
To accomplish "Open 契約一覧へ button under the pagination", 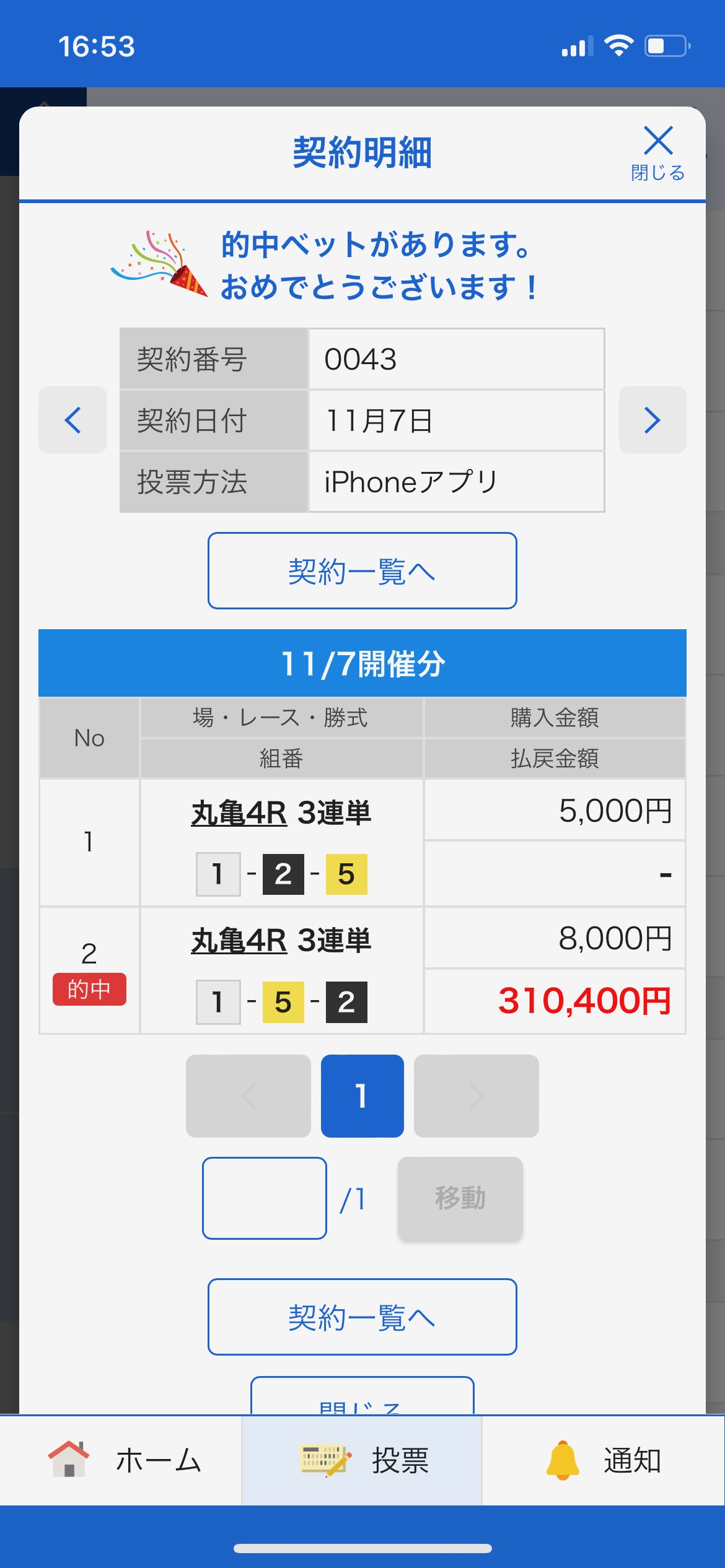I will pos(362,1317).
